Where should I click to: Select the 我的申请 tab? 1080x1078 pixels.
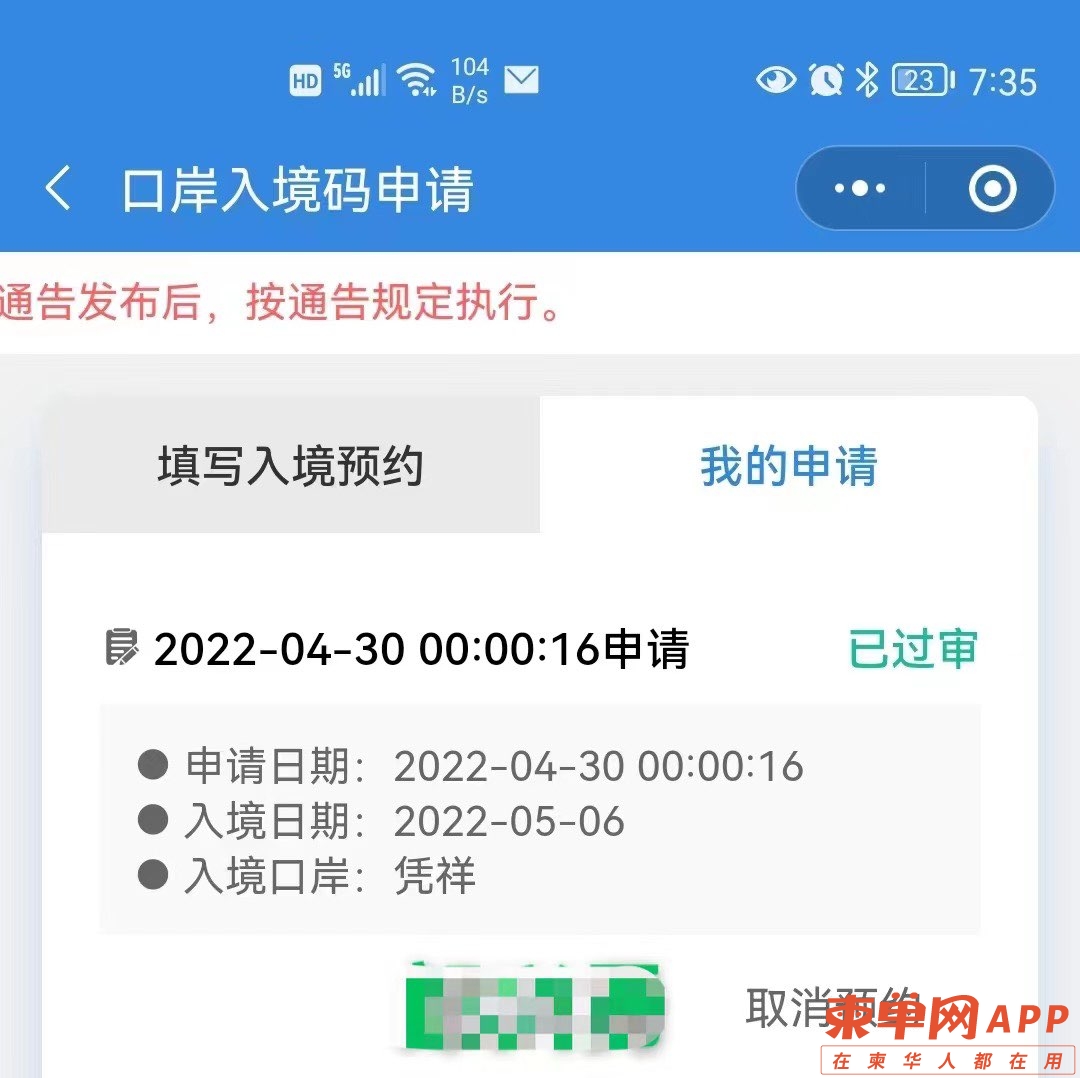coord(788,466)
